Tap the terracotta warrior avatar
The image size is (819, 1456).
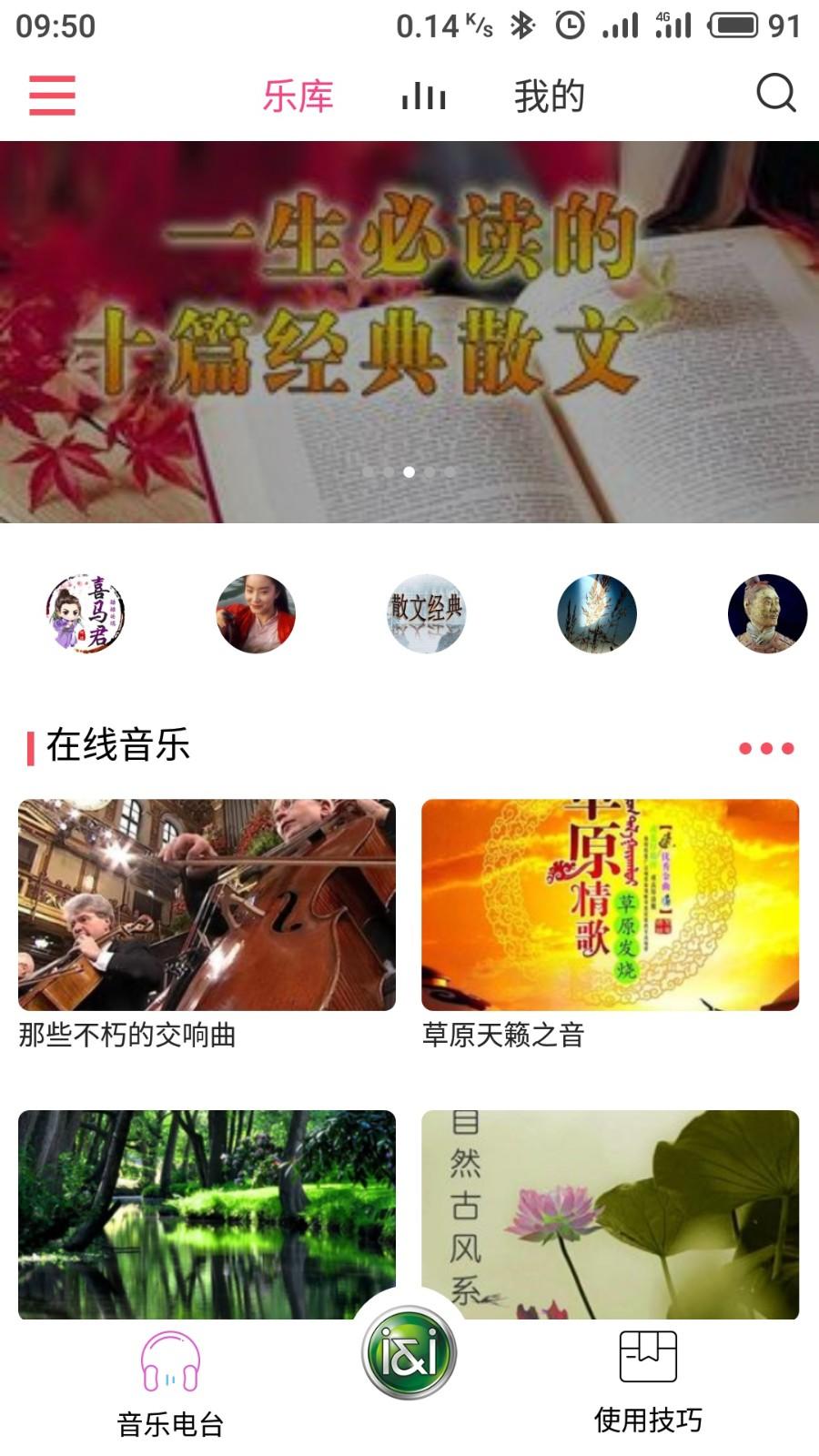click(x=767, y=614)
